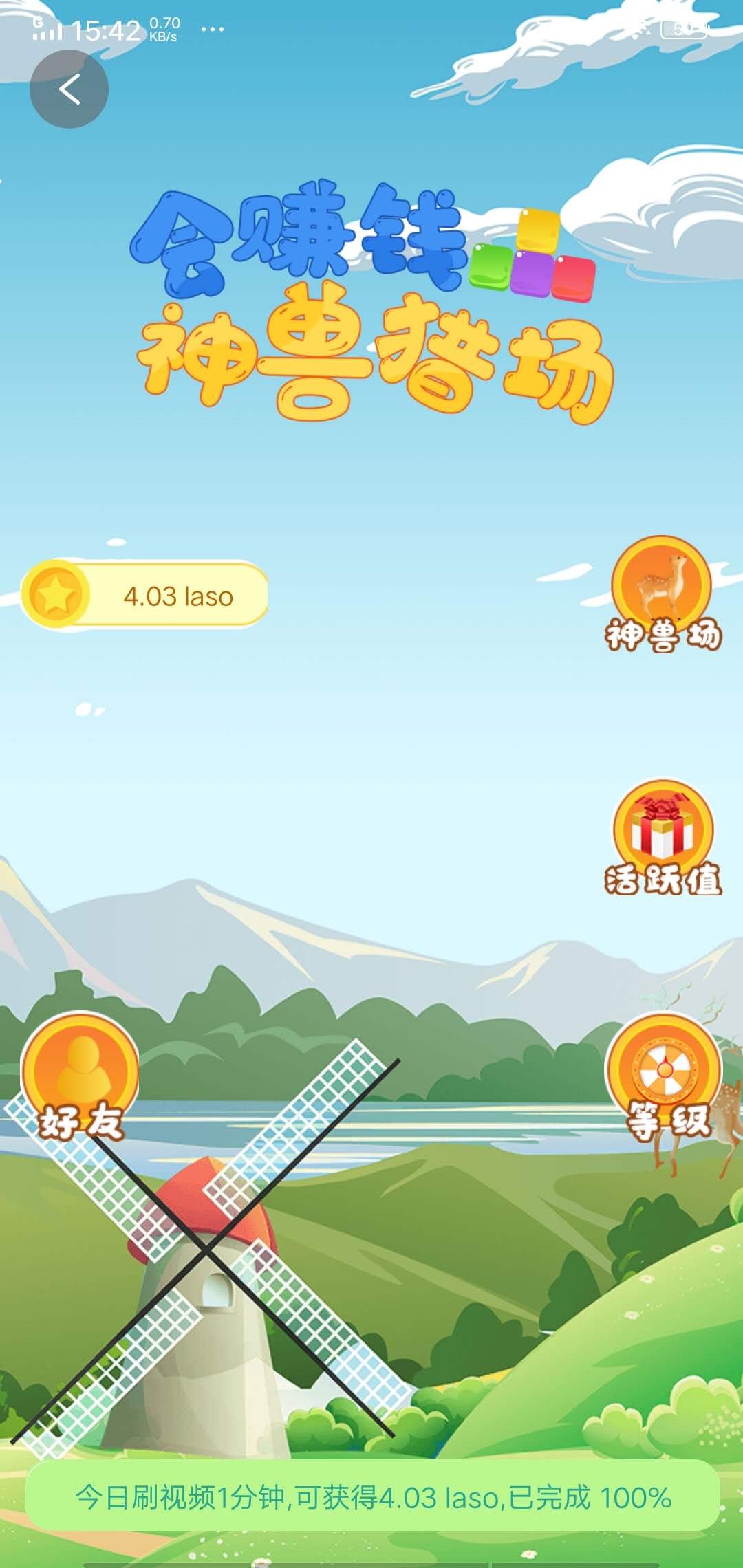
Task: Tap the 4.03 laso coin balance
Action: coord(146,596)
